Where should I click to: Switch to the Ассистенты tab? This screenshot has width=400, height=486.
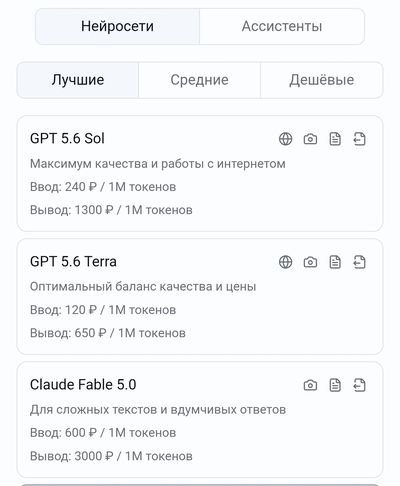click(282, 26)
